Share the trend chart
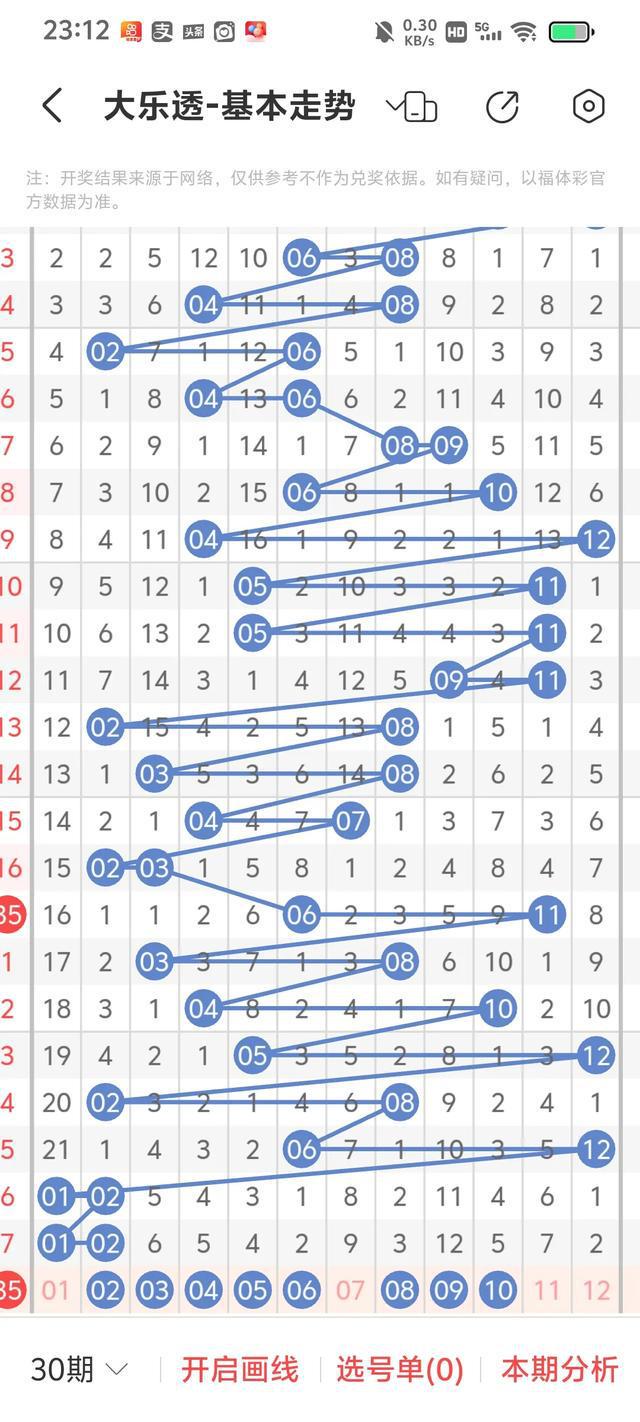640x1422 pixels. (502, 106)
